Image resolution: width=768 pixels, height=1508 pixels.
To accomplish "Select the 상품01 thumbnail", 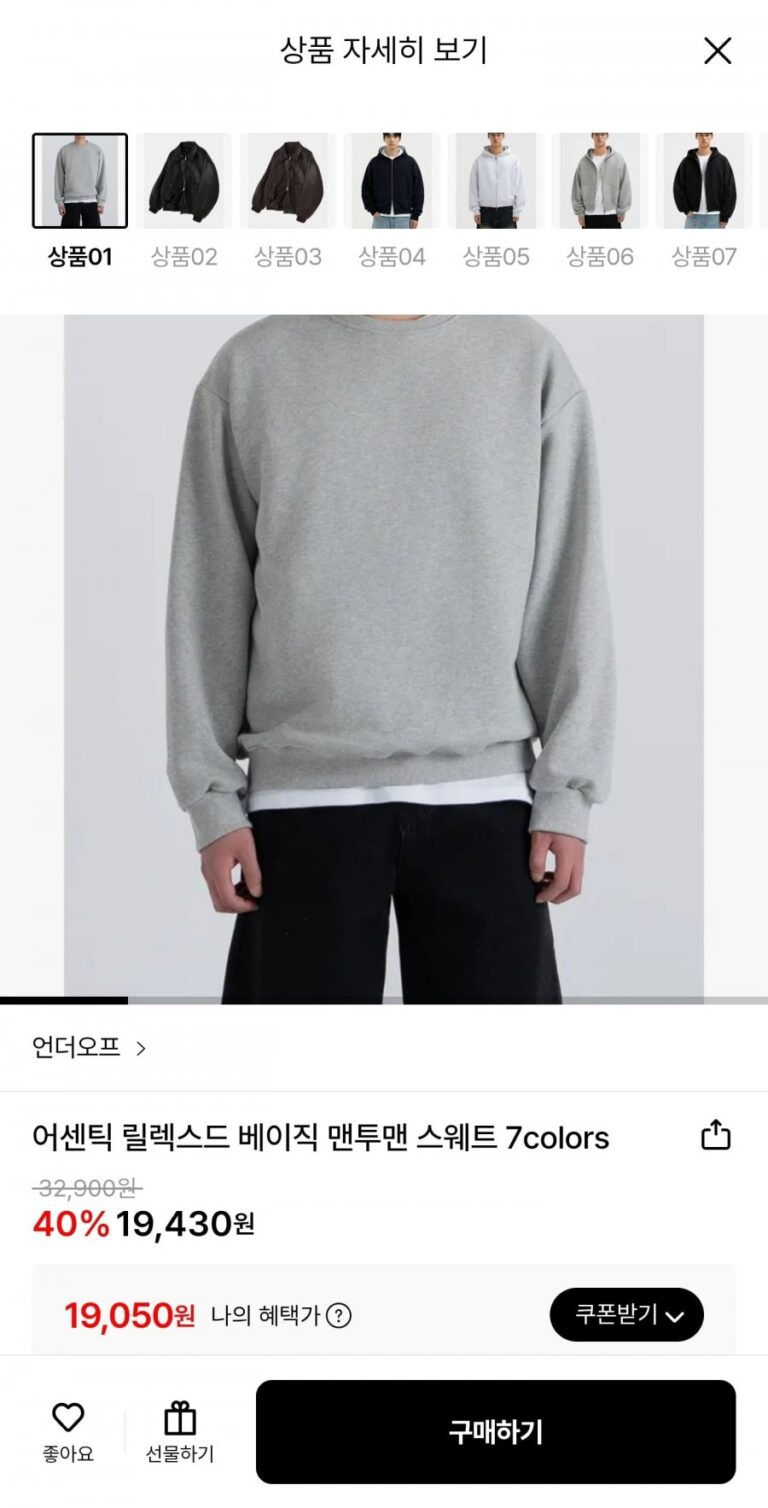I will point(80,181).
